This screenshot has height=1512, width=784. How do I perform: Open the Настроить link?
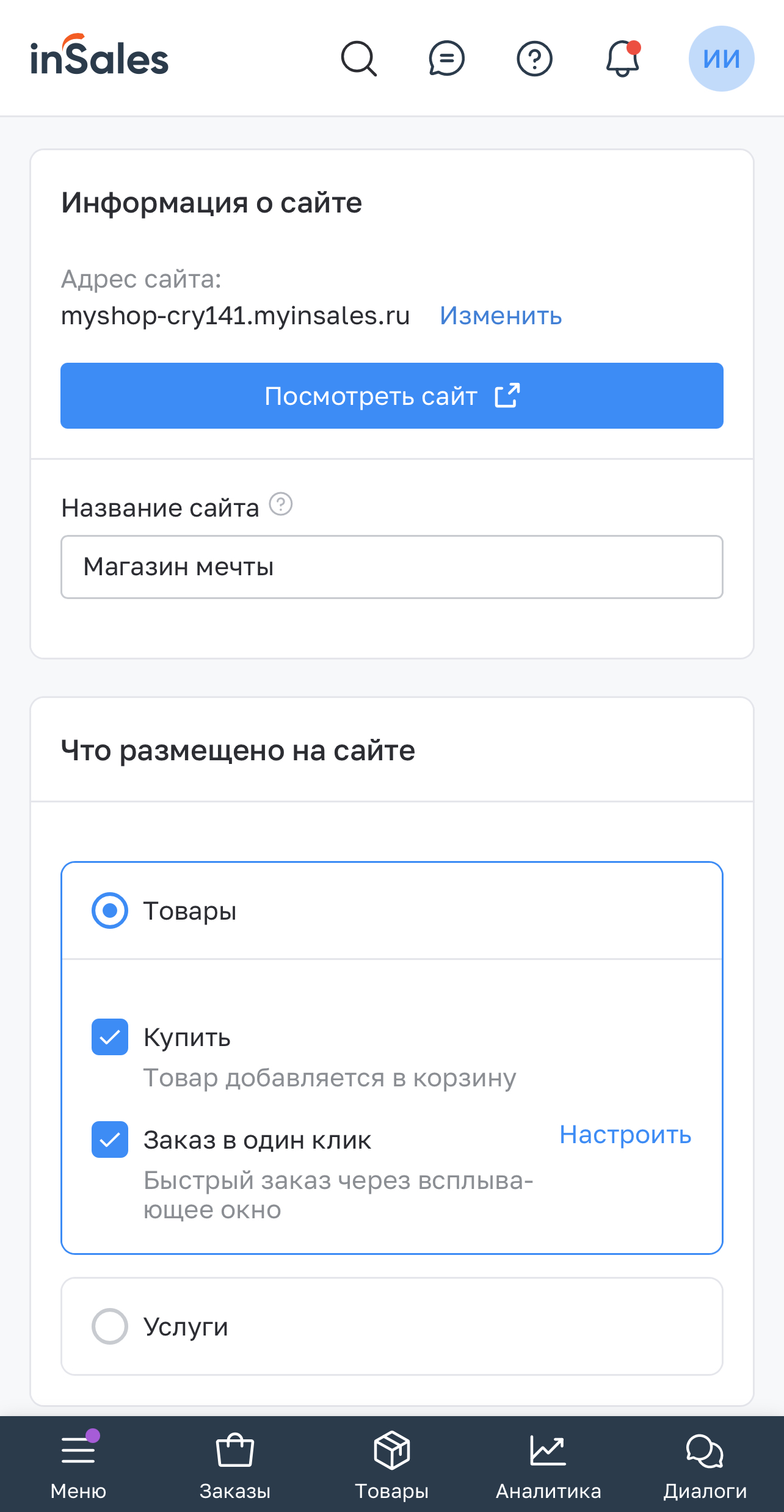[625, 1135]
